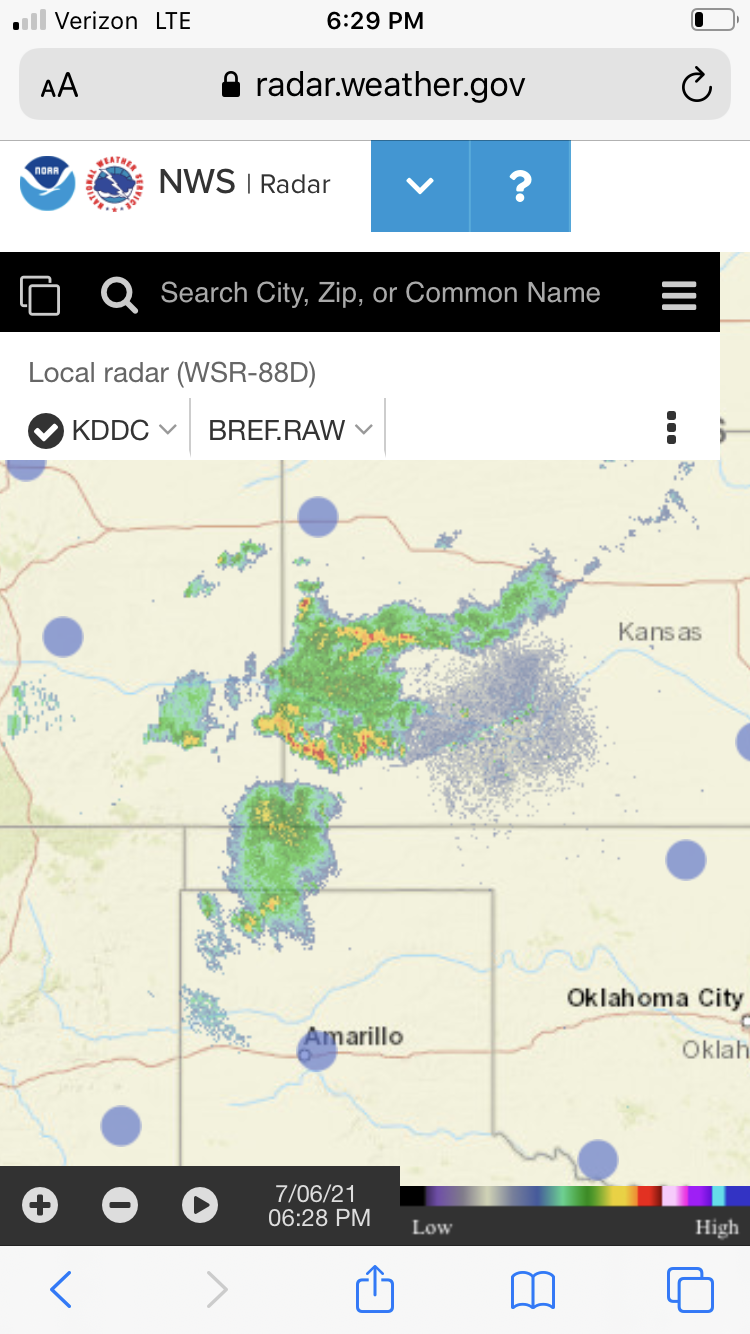Viewport: 750px width, 1334px height.
Task: Tap the Search City, Zip field
Action: pos(380,293)
